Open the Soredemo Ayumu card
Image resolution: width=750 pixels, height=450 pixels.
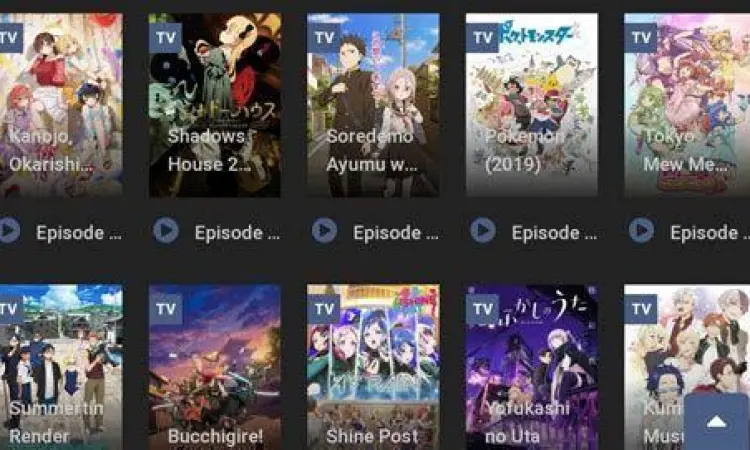coord(373,105)
